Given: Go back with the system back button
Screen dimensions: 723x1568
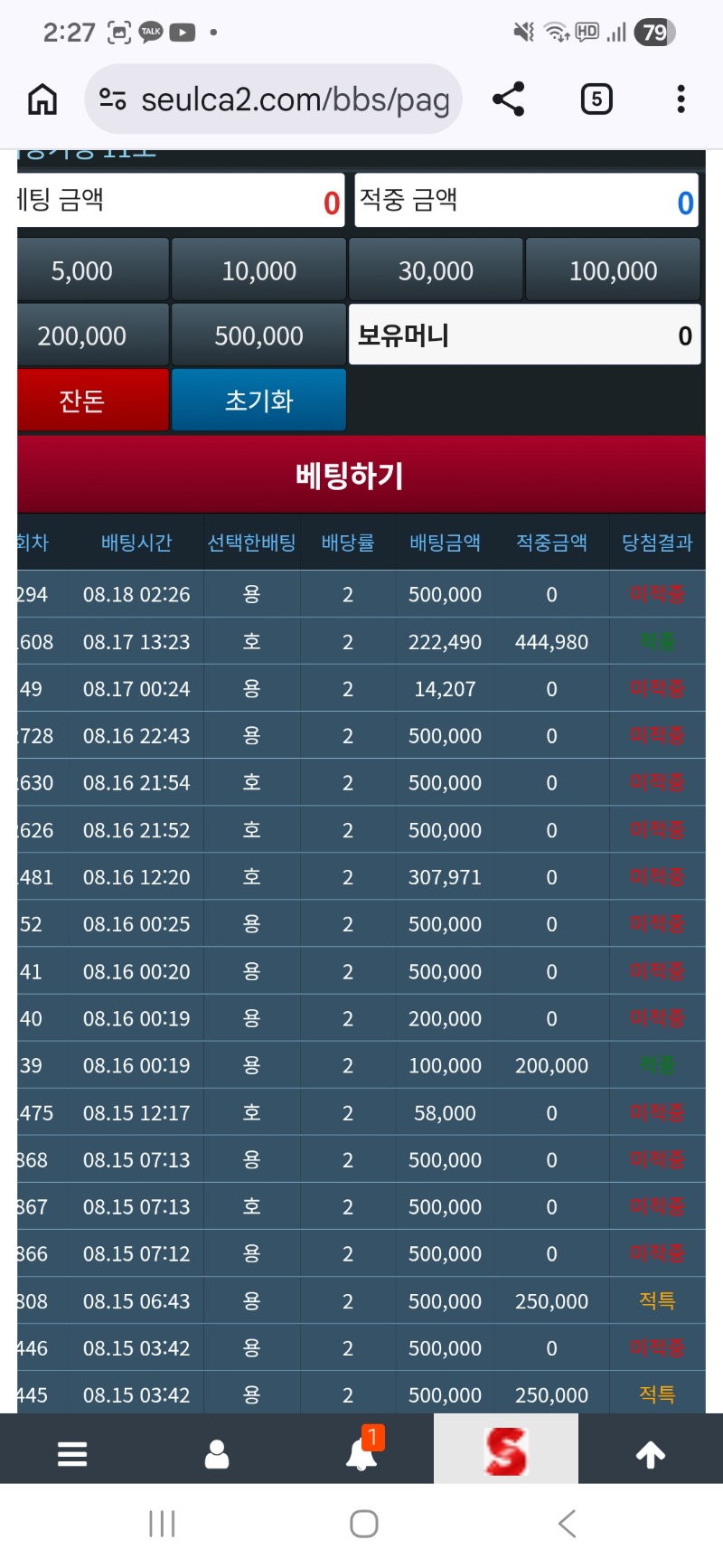Looking at the screenshot, I should 567,1524.
